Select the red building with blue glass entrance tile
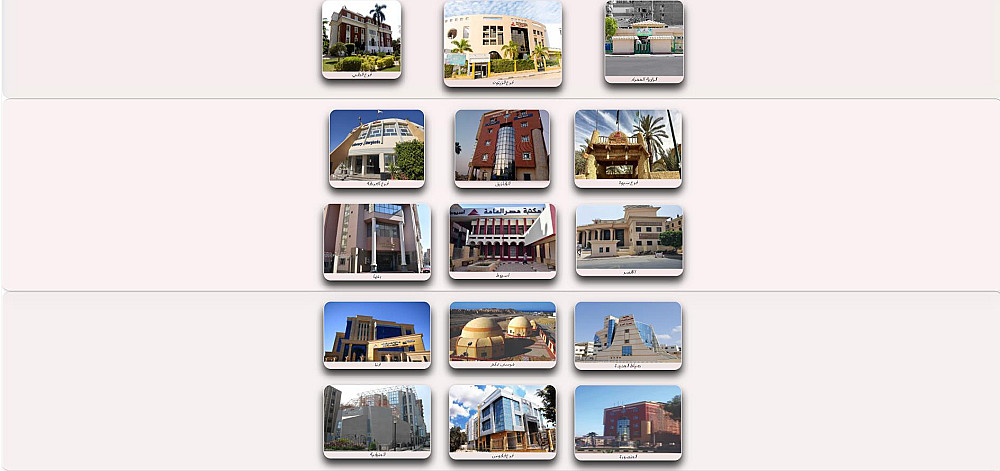This screenshot has width=1000, height=471. pyautogui.click(x=627, y=420)
